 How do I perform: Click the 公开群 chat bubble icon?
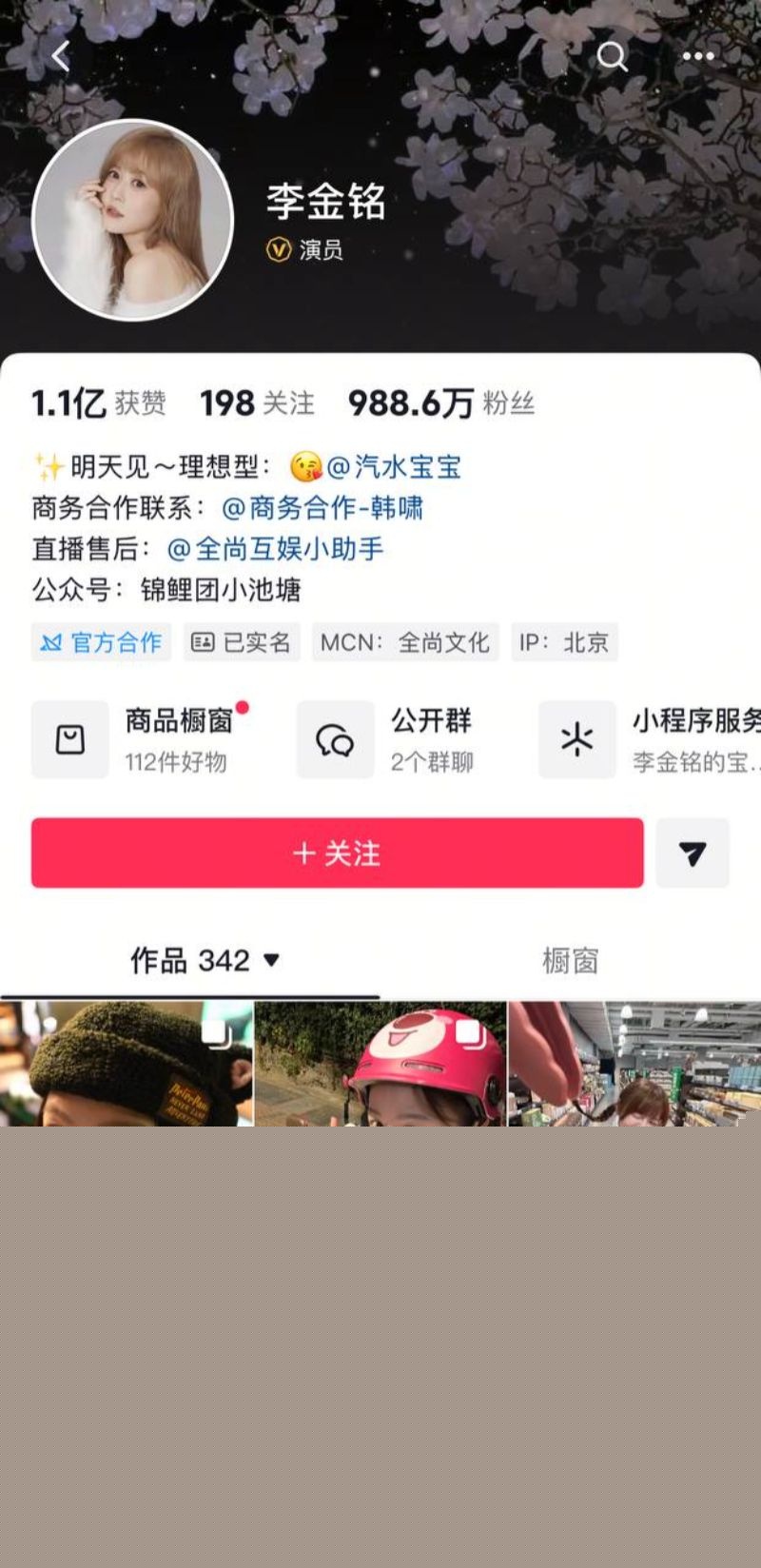334,739
